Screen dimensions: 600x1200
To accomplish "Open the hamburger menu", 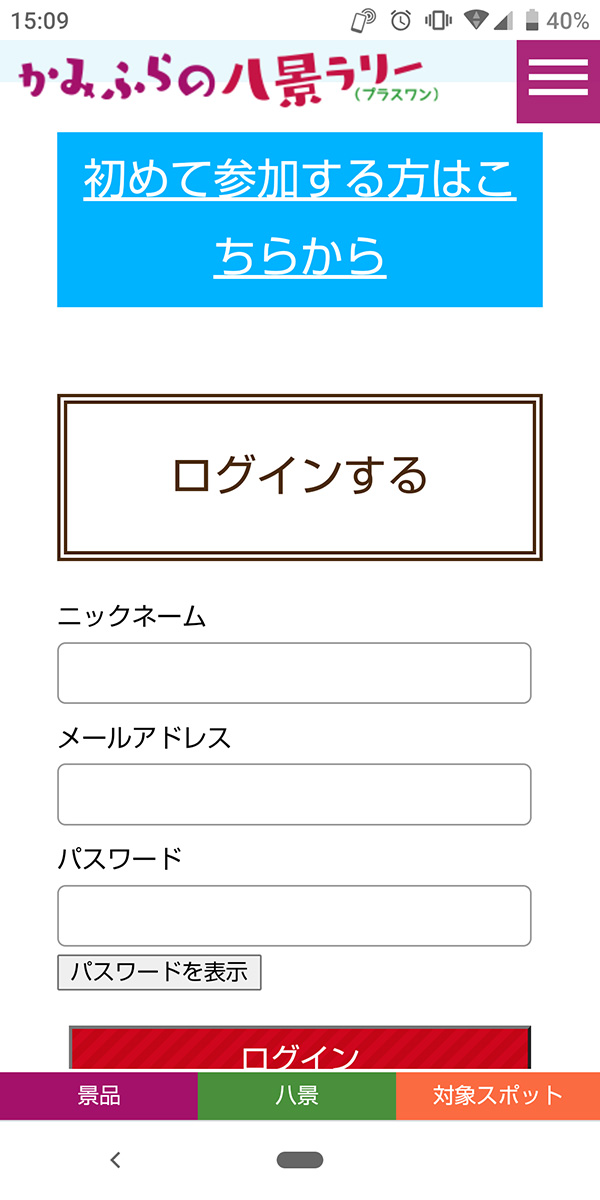I will pos(558,81).
